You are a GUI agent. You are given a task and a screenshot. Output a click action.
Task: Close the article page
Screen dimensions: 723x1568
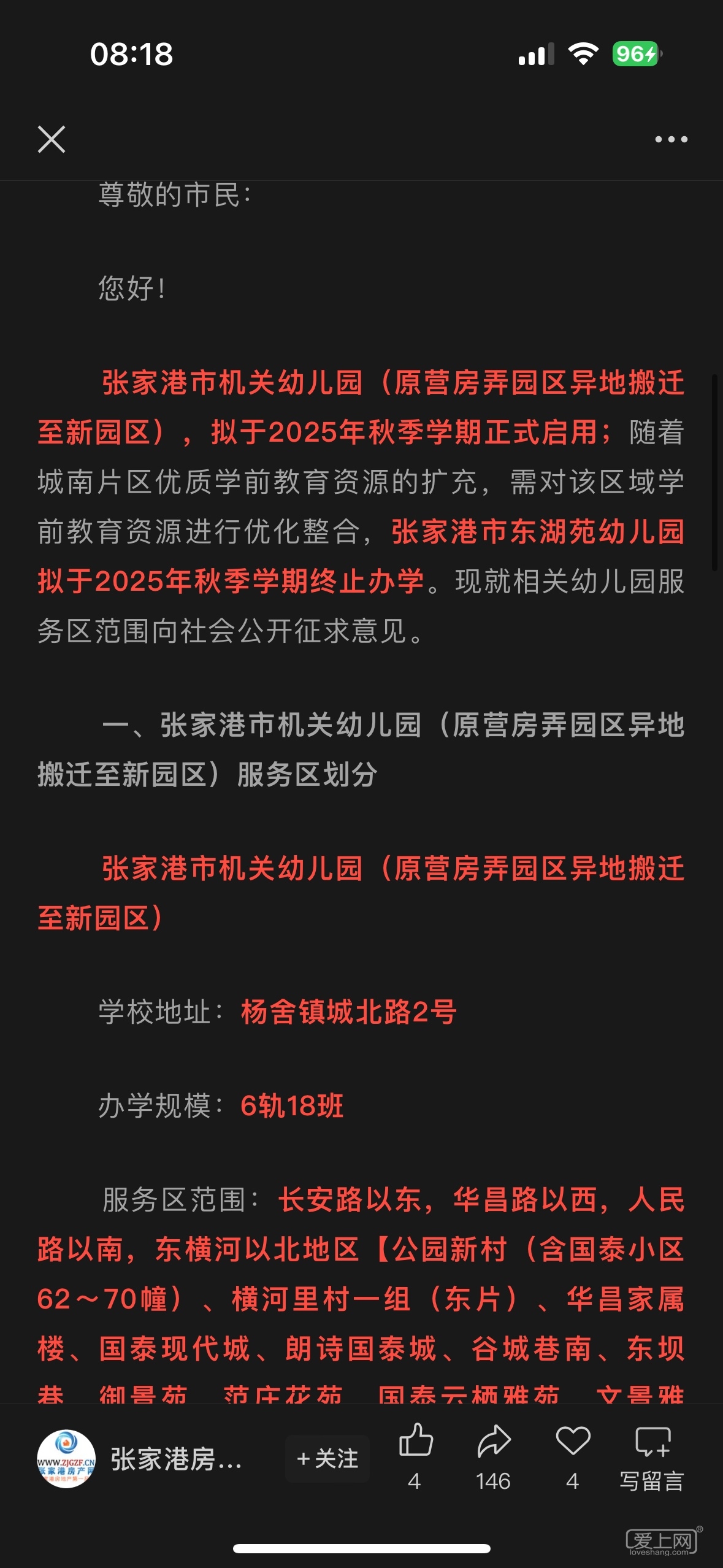(x=52, y=139)
